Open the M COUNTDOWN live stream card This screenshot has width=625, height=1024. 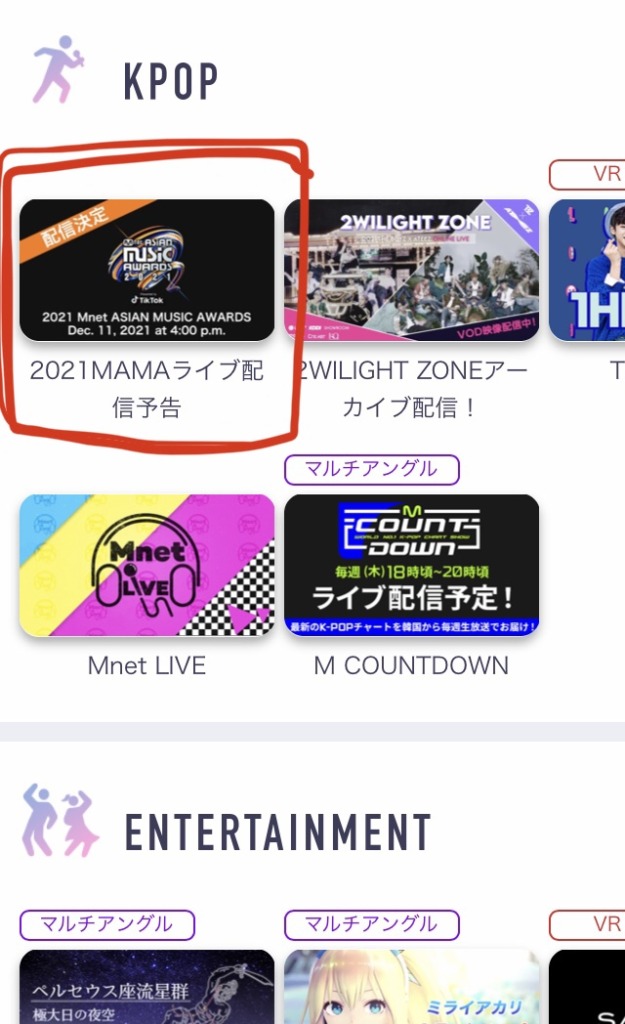pos(411,565)
